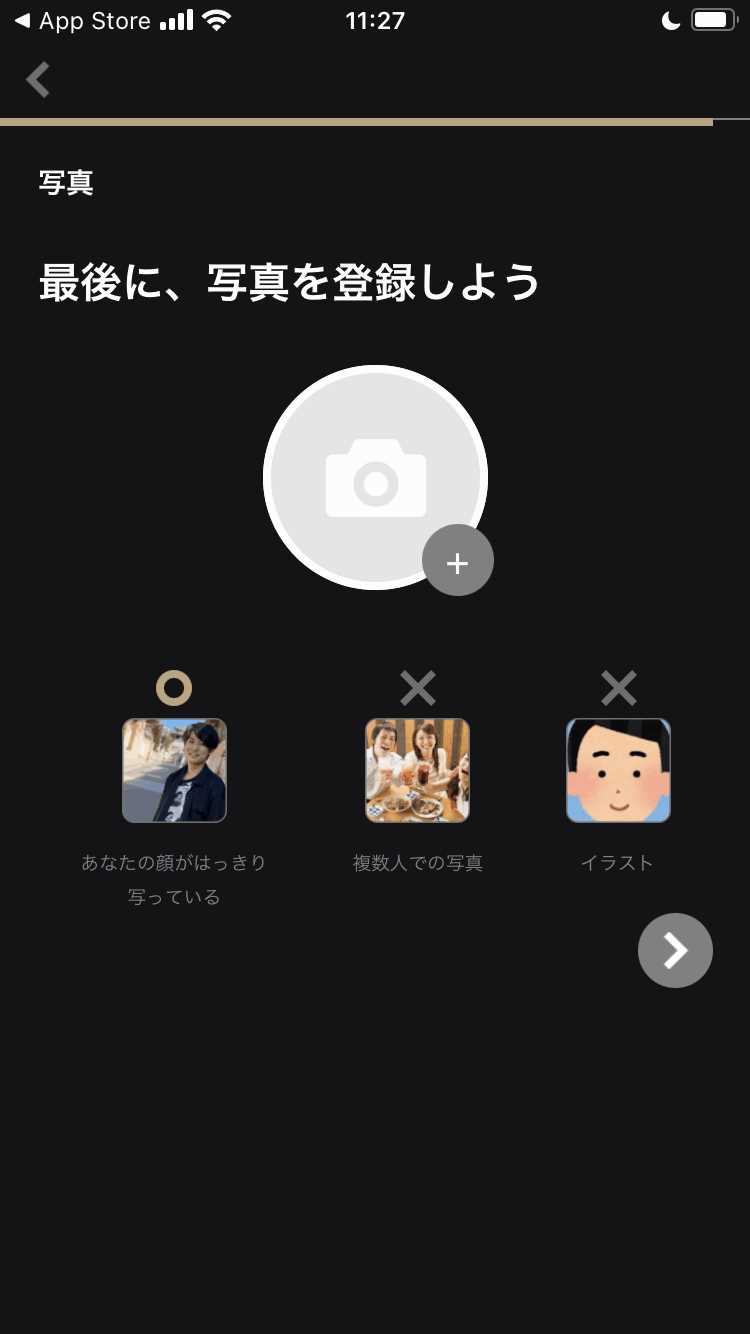Tap the X mark above the illustration example
The height and width of the screenshot is (1334, 750).
coord(618,687)
